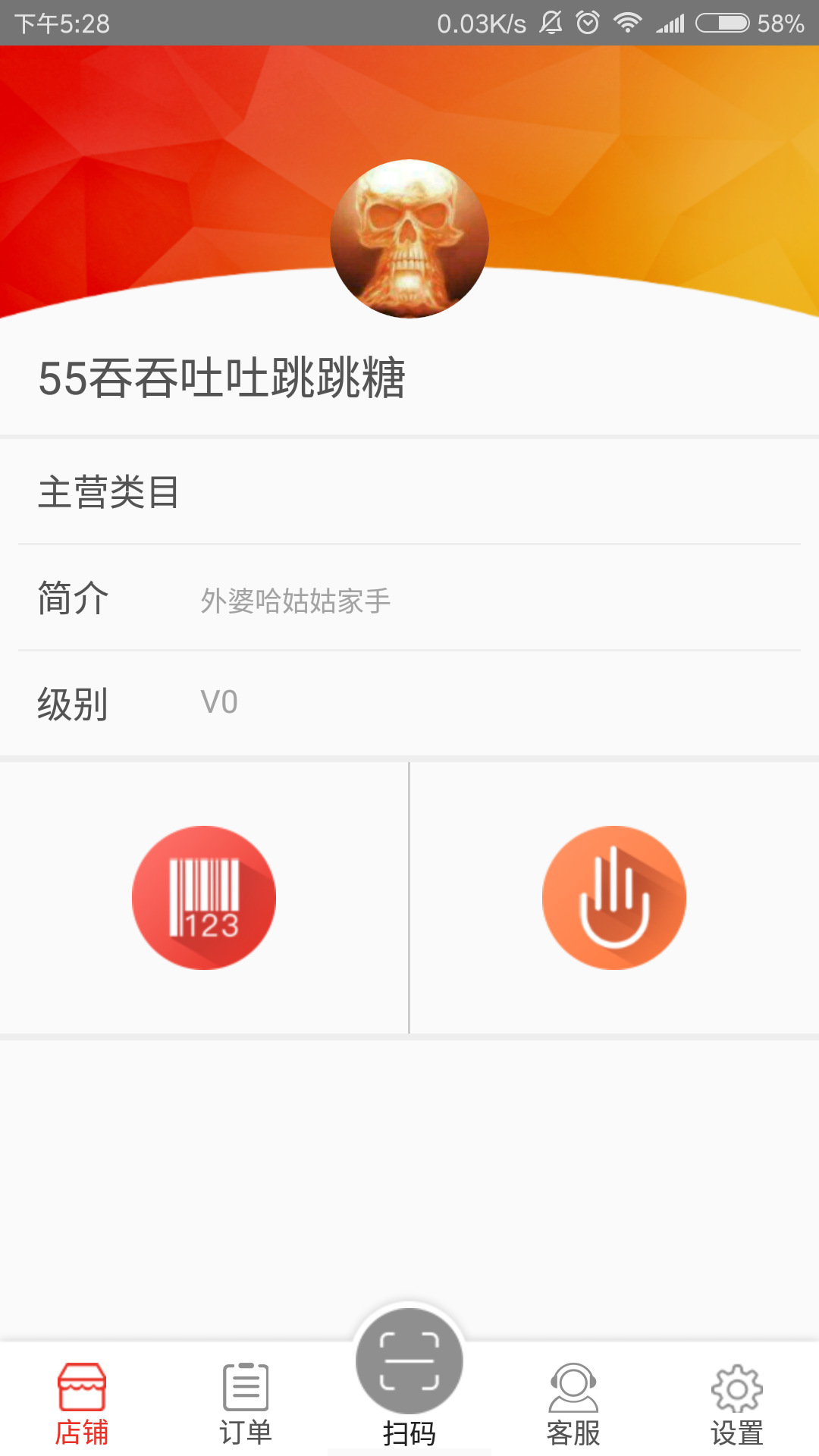Tap the mute notification icon in status bar
This screenshot has height=1456, width=819.
coord(552,21)
